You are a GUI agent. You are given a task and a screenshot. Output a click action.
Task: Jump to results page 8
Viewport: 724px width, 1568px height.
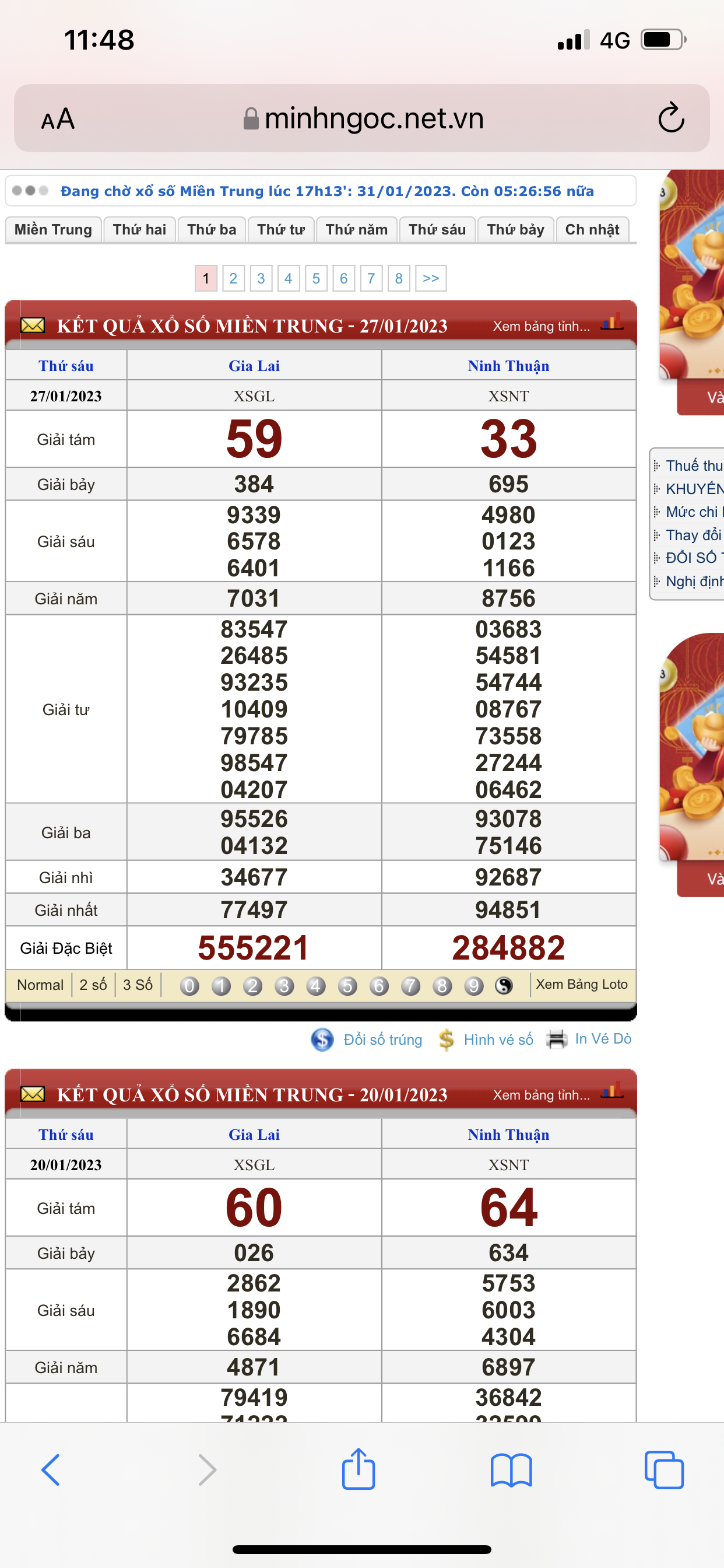point(399,278)
